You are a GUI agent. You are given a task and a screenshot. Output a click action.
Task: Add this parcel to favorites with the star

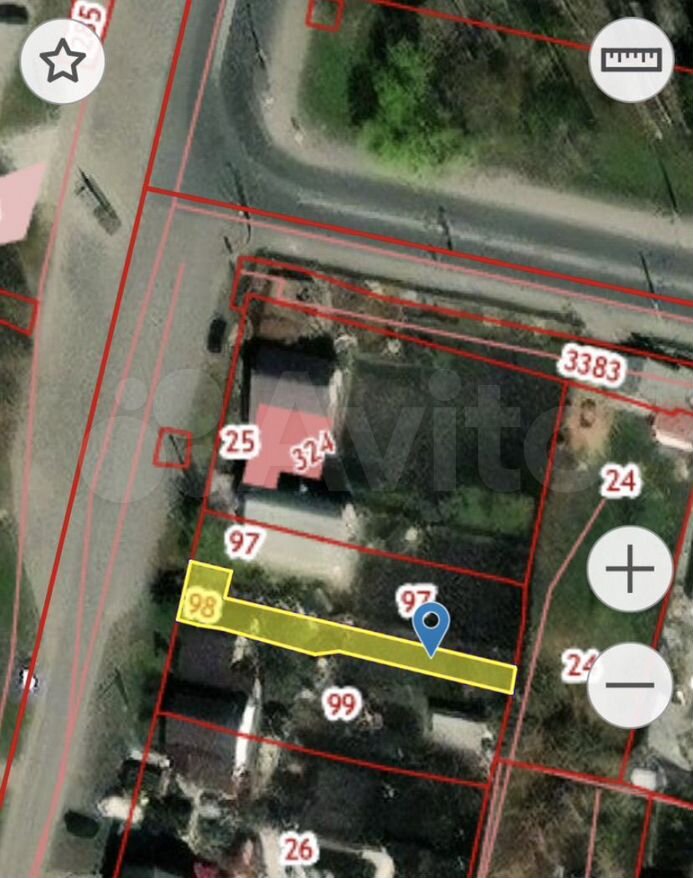coord(62,62)
